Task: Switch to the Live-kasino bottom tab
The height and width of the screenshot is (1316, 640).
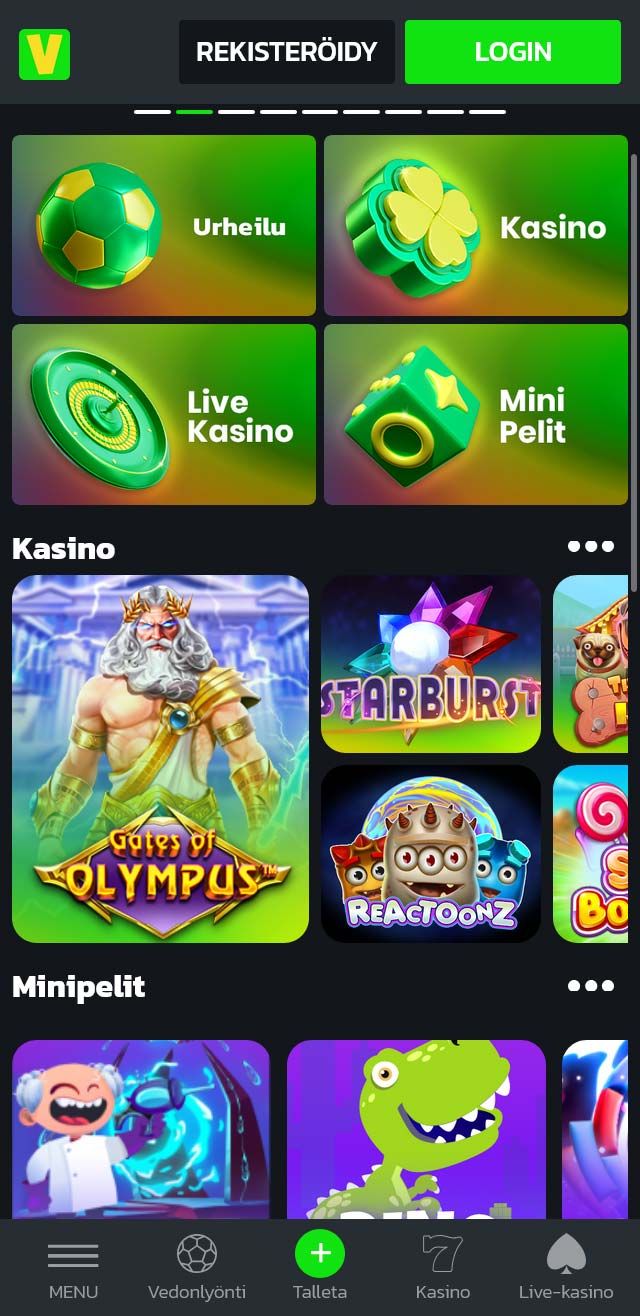Action: point(566,1267)
